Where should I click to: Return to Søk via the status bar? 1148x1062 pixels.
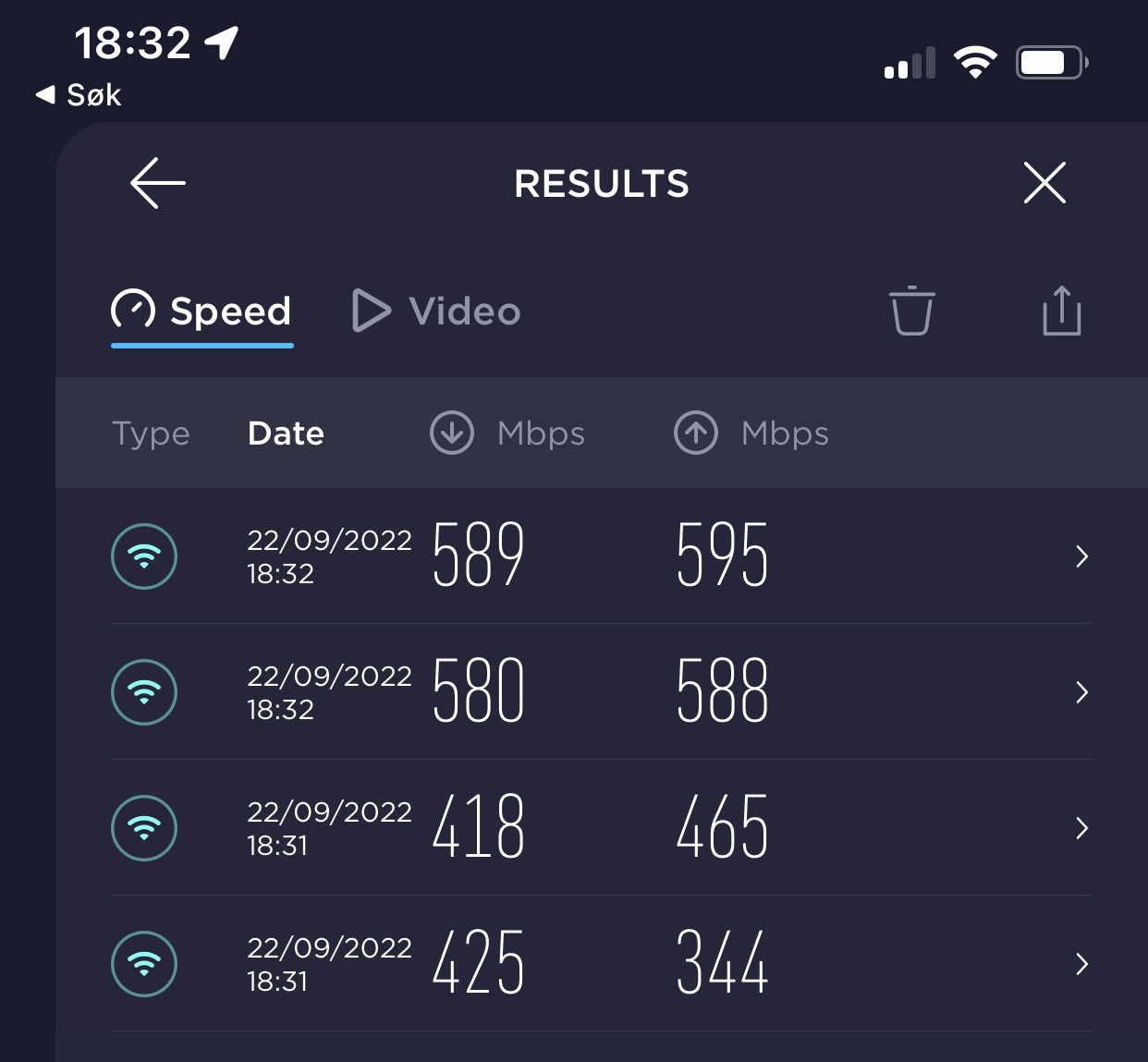pos(79,94)
